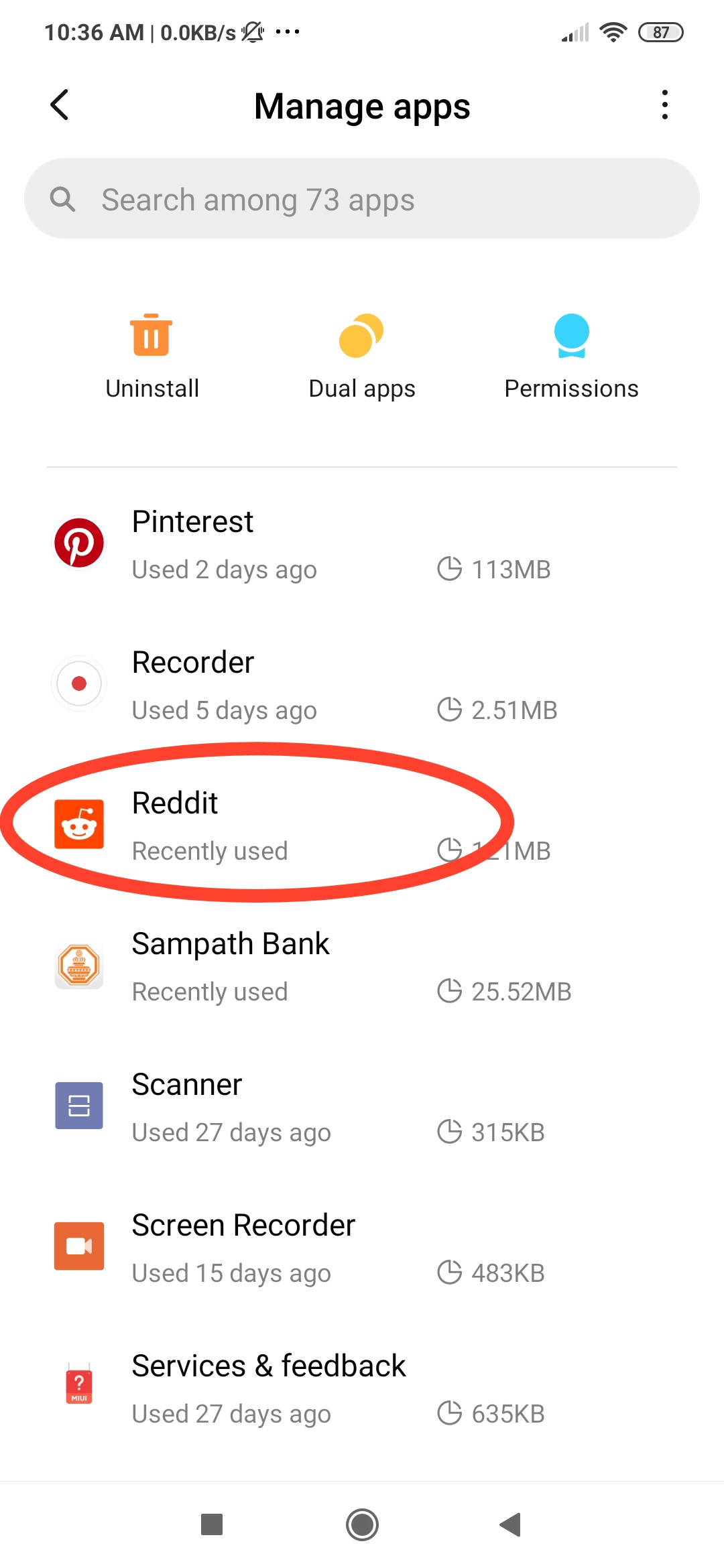The width and height of the screenshot is (724, 1568).
Task: Open Dual apps
Action: [362, 356]
